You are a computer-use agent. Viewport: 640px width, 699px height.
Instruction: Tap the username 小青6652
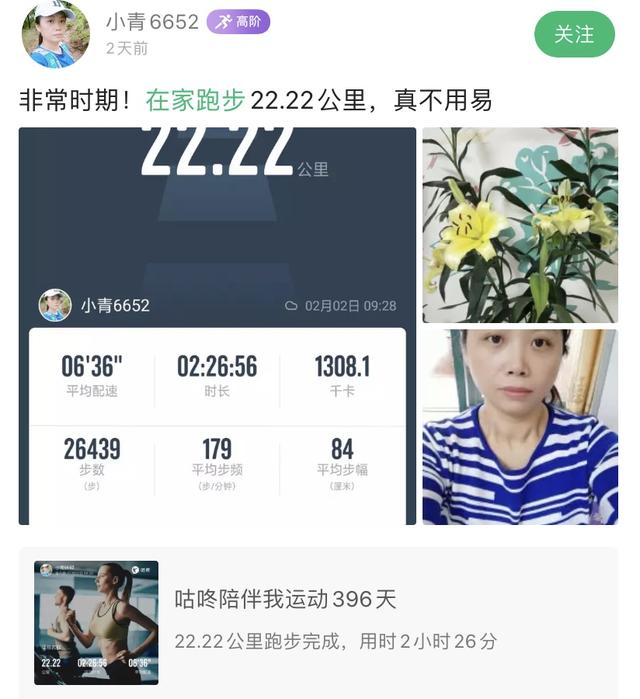click(x=152, y=21)
